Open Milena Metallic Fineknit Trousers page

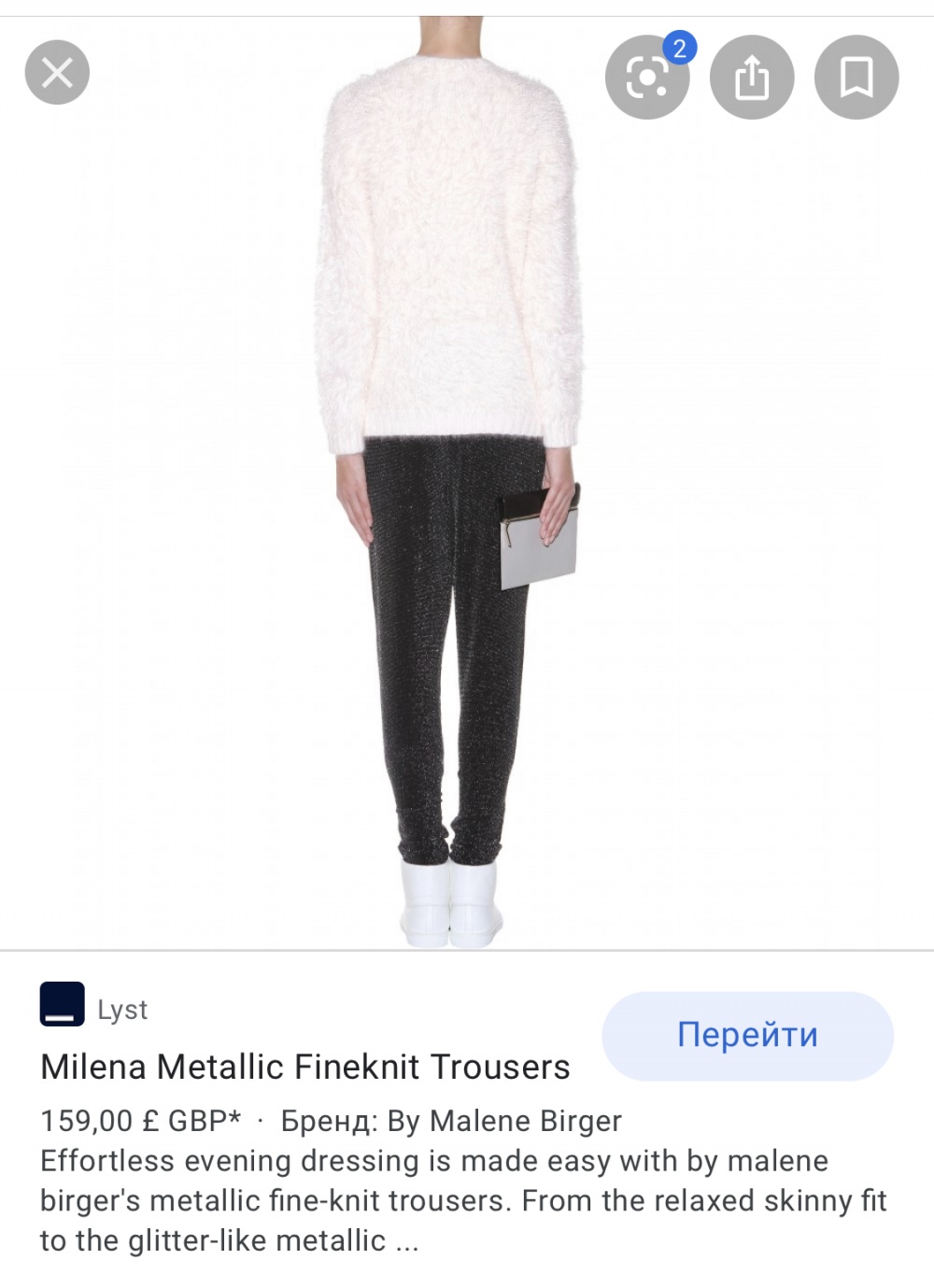(x=304, y=1067)
